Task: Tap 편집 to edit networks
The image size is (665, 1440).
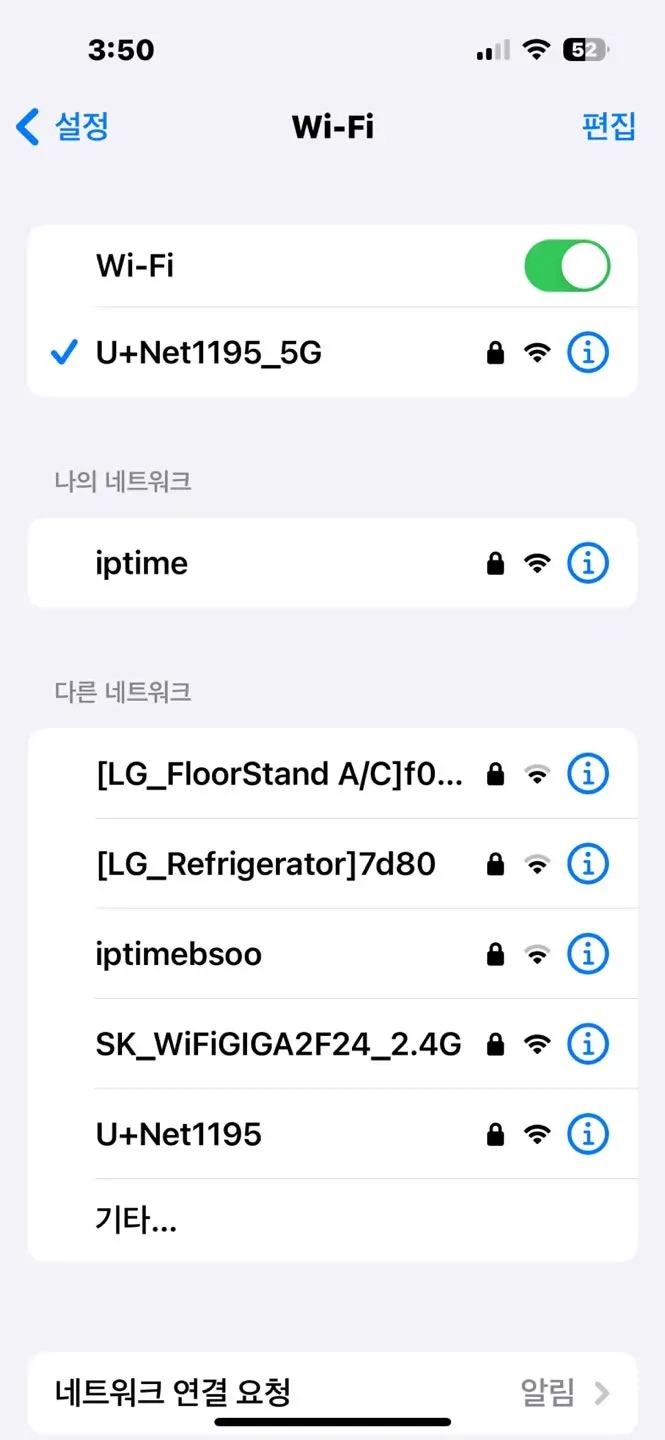Action: (609, 127)
